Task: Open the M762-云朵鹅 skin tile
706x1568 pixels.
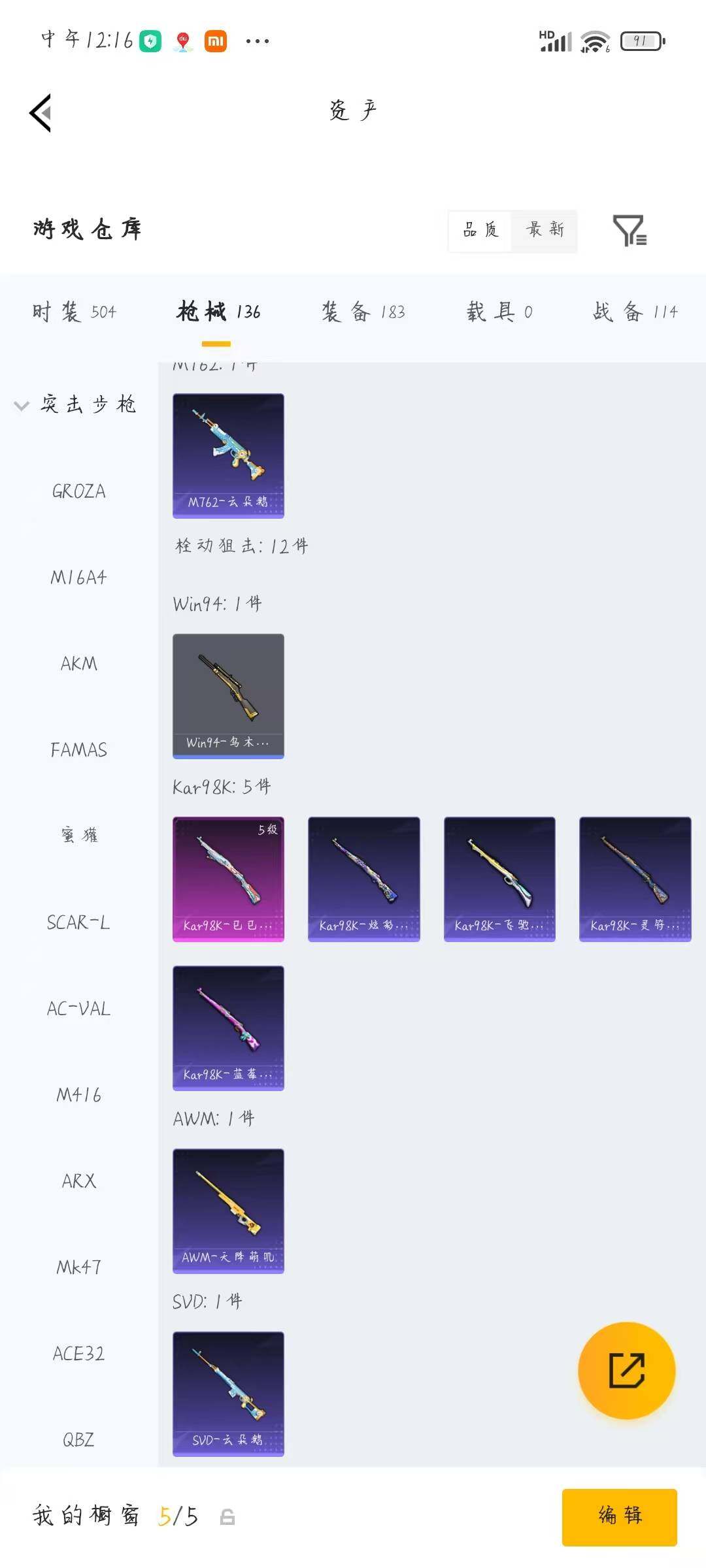Action: [x=228, y=455]
